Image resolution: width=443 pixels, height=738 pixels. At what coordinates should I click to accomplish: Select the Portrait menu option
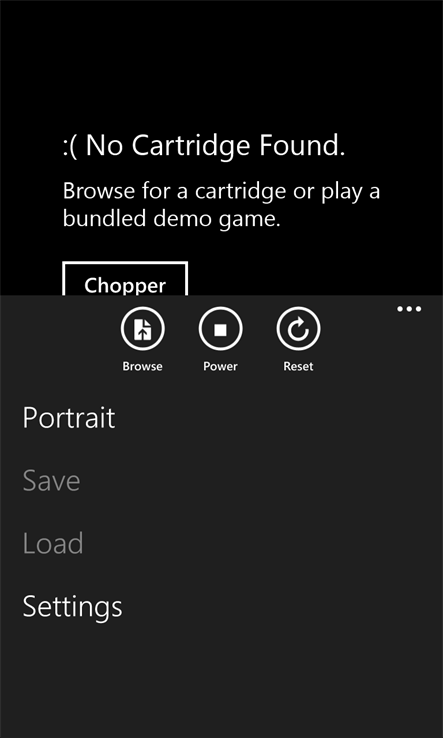[69, 417]
